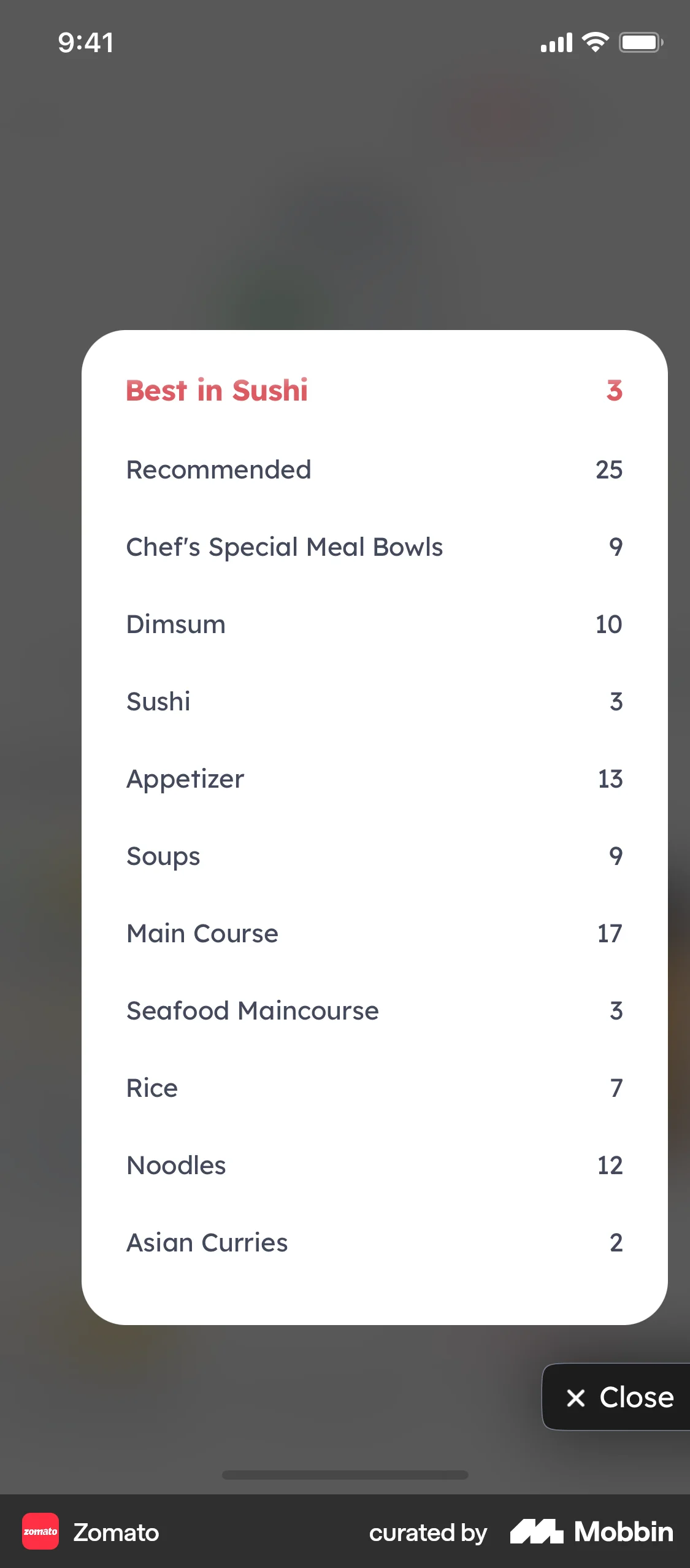Click the Wi-Fi icon in status bar

click(592, 42)
